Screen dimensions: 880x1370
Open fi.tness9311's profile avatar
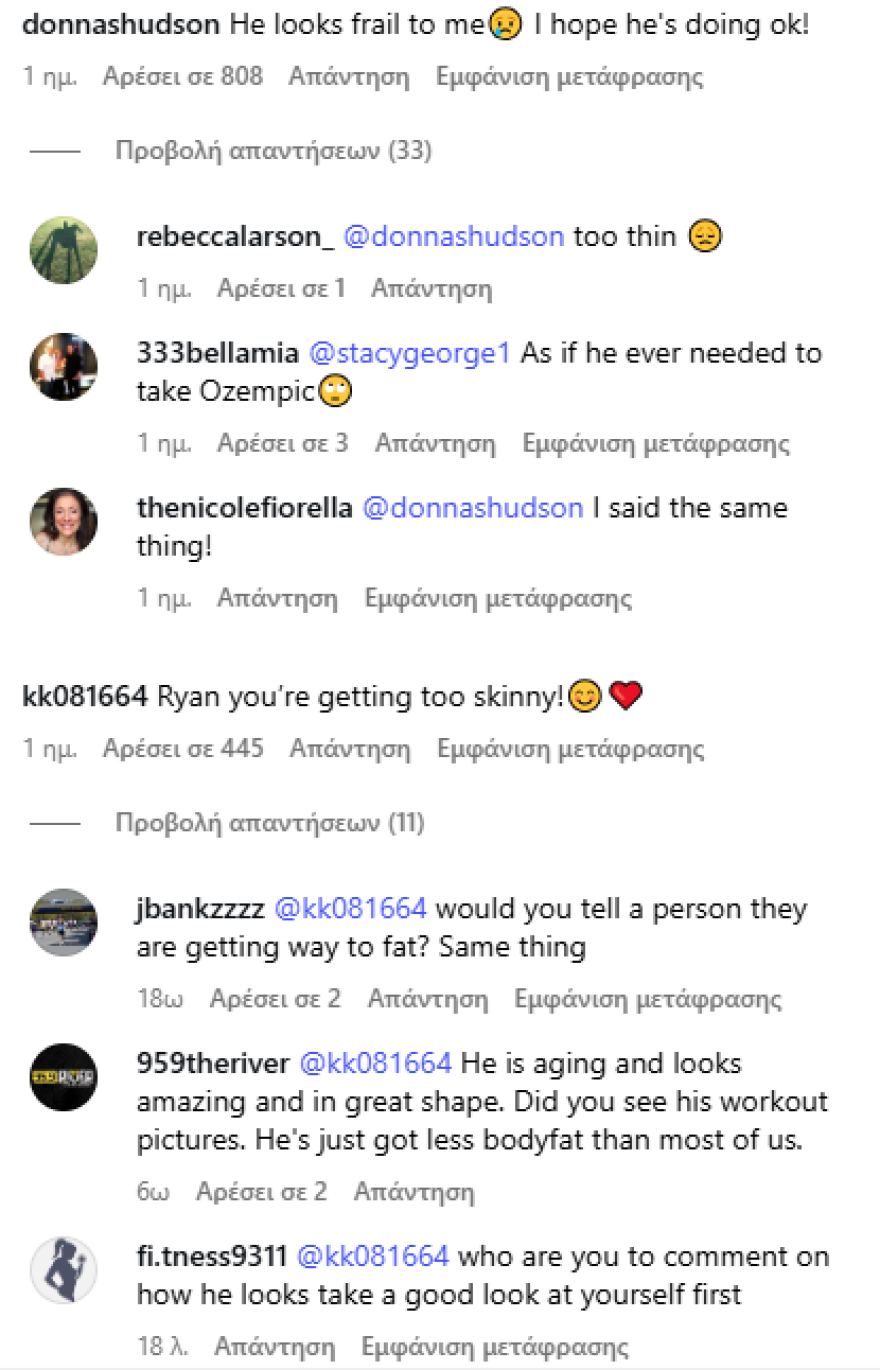tap(64, 1270)
